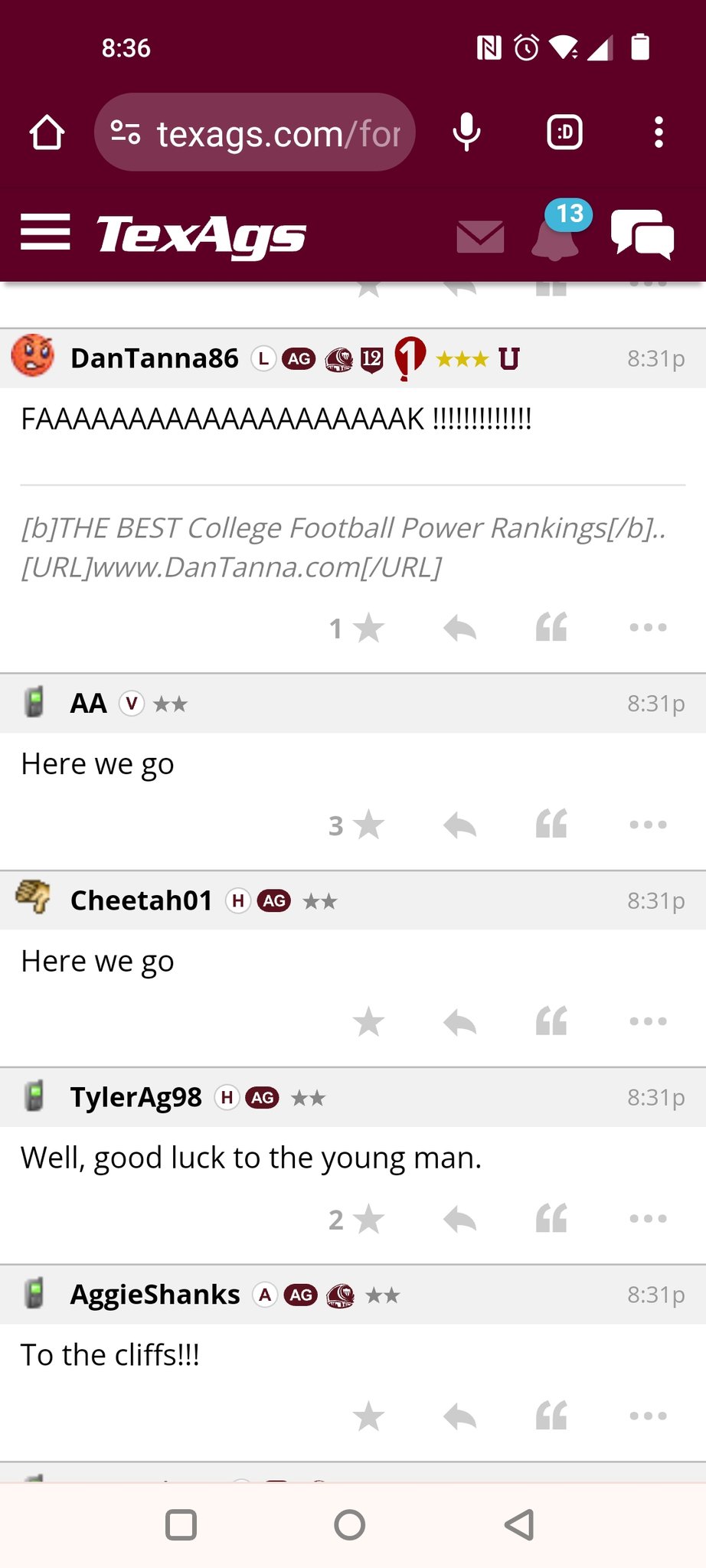Reply to Cheetah01's post

pyautogui.click(x=459, y=1022)
